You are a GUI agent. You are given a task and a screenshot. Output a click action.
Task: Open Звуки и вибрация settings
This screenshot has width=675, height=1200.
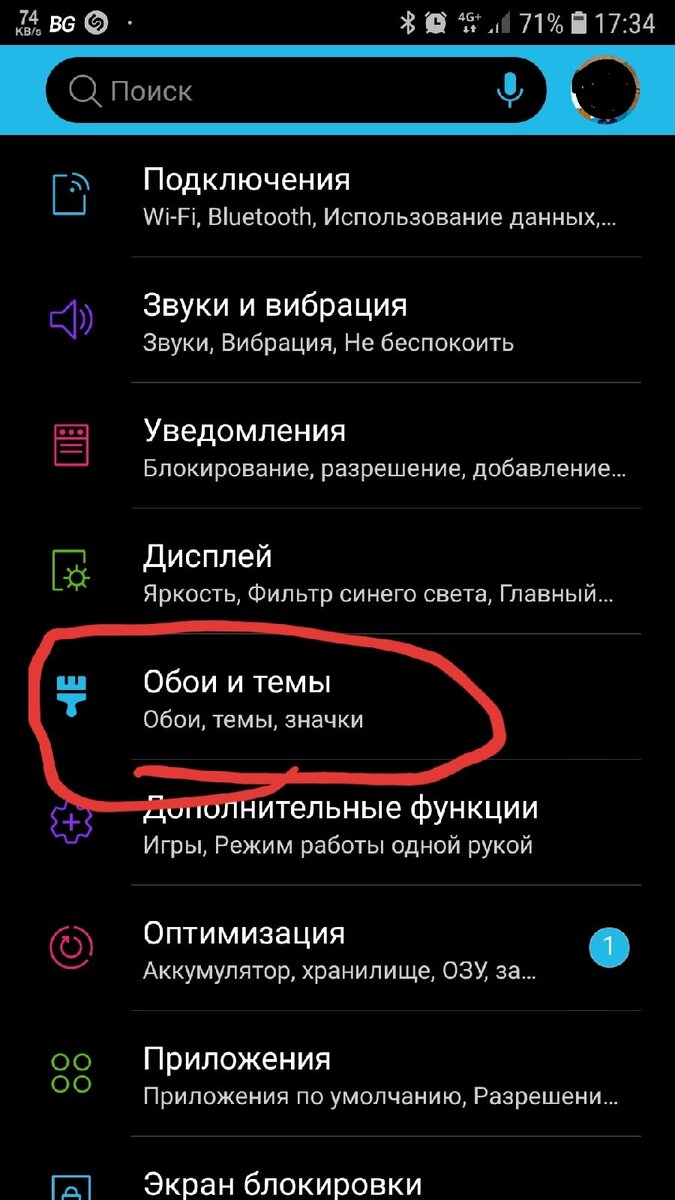[x=337, y=321]
